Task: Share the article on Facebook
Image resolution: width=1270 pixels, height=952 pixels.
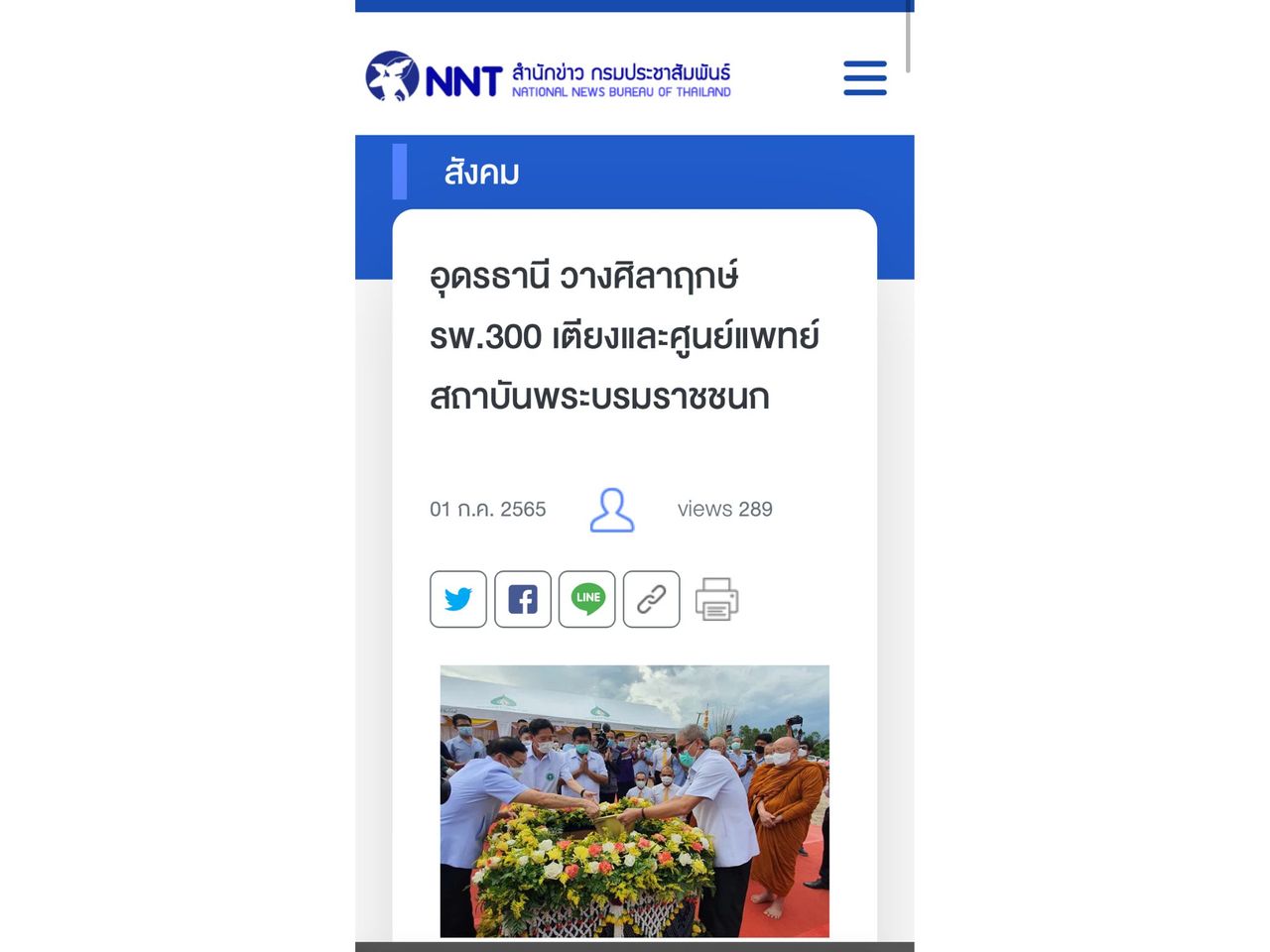Action: pyautogui.click(x=523, y=599)
